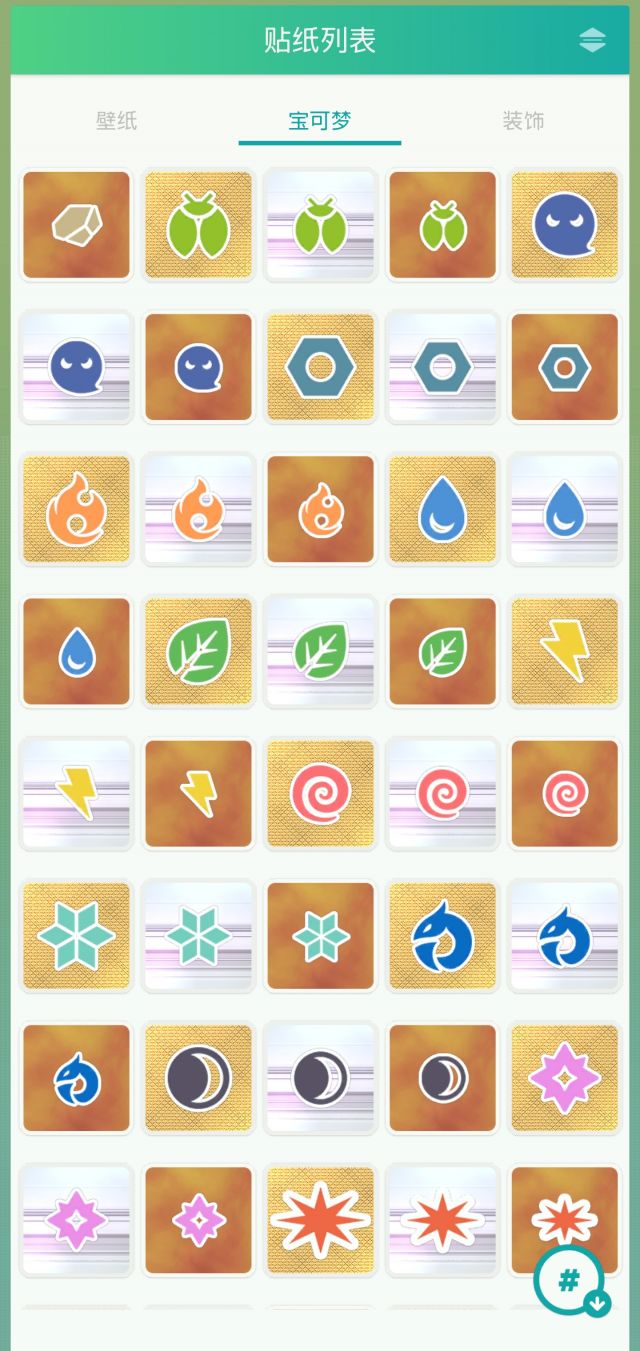This screenshot has height=1351, width=640.
Task: Select the teal snowflake sticker on gold background
Action: tap(76, 937)
